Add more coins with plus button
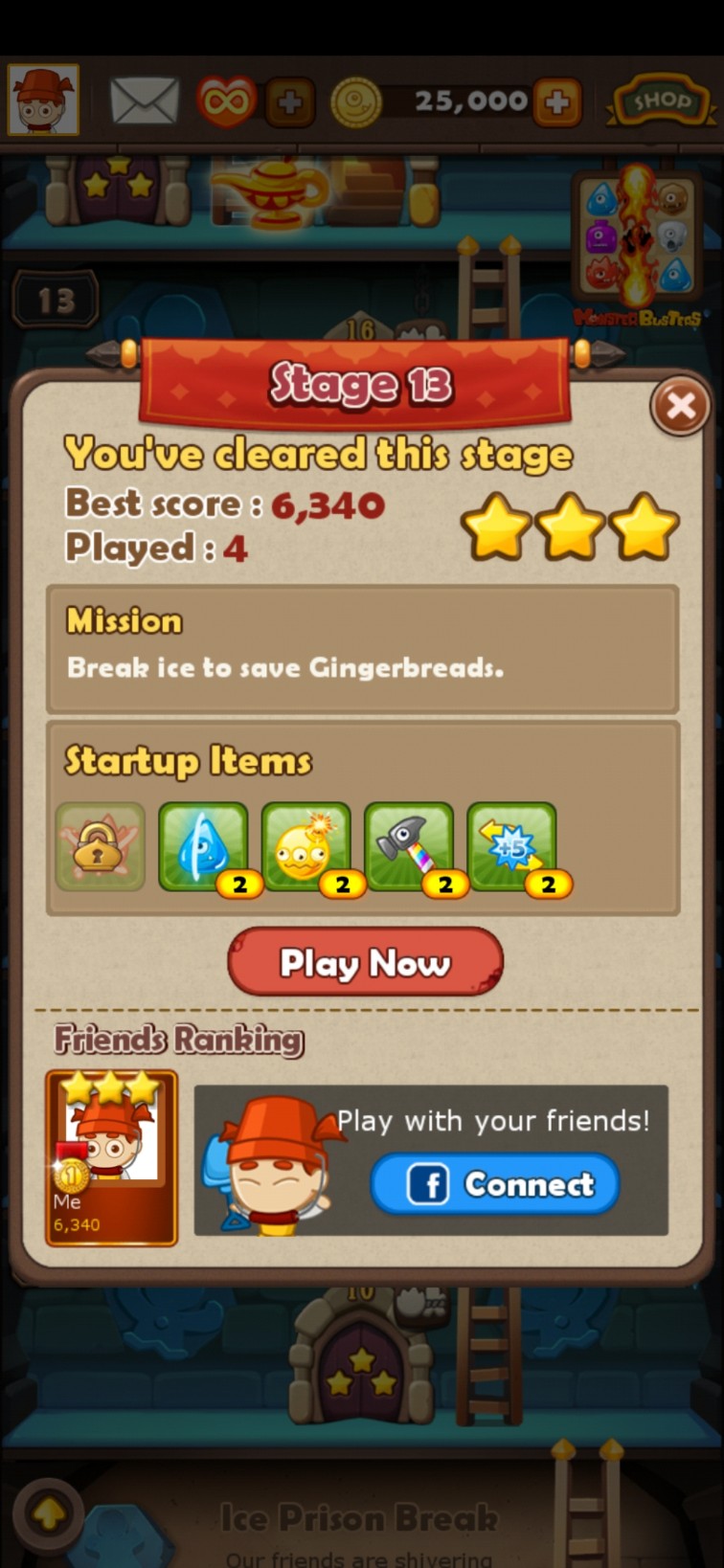 (x=557, y=102)
